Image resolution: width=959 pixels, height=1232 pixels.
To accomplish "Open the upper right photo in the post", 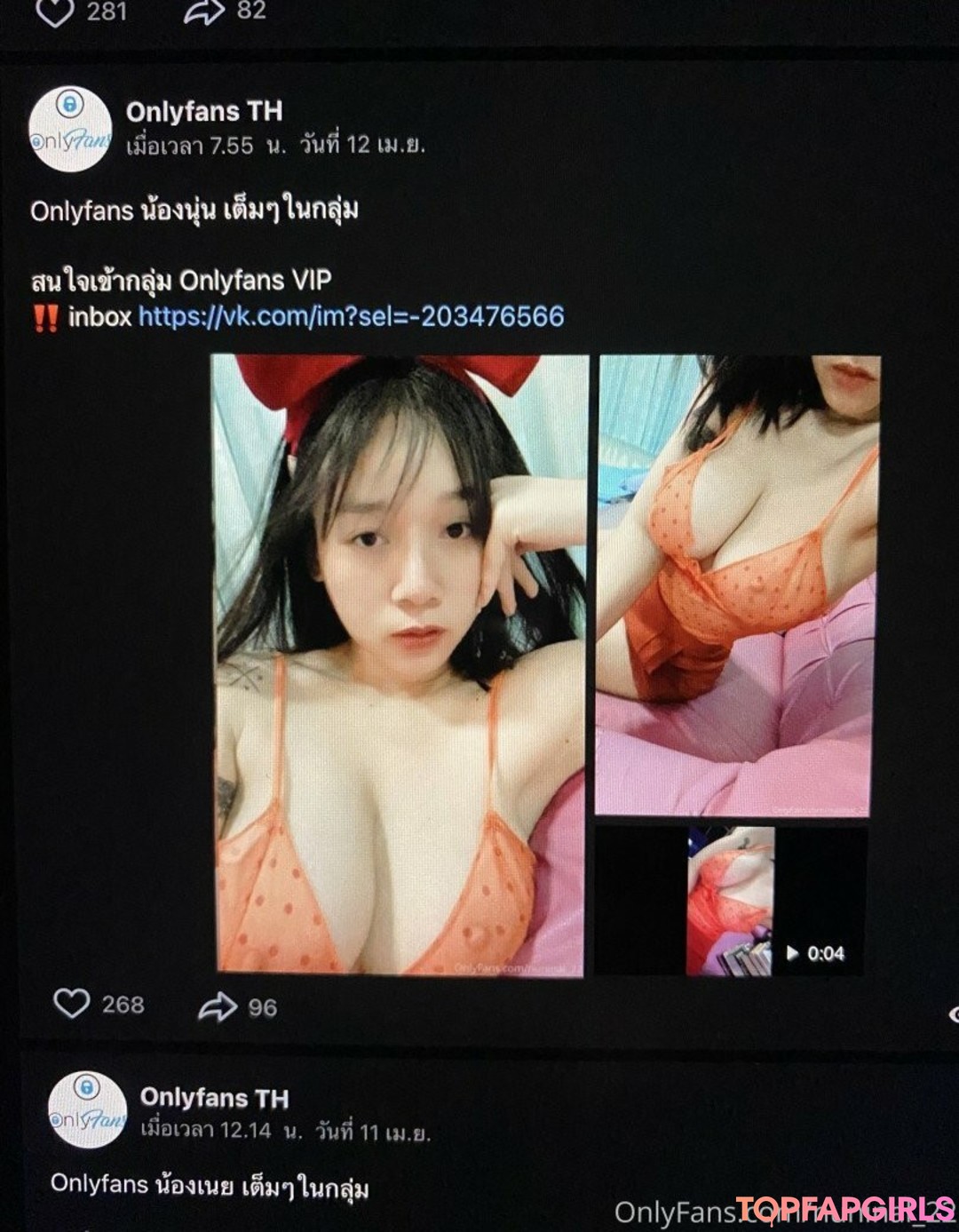I will (737, 584).
